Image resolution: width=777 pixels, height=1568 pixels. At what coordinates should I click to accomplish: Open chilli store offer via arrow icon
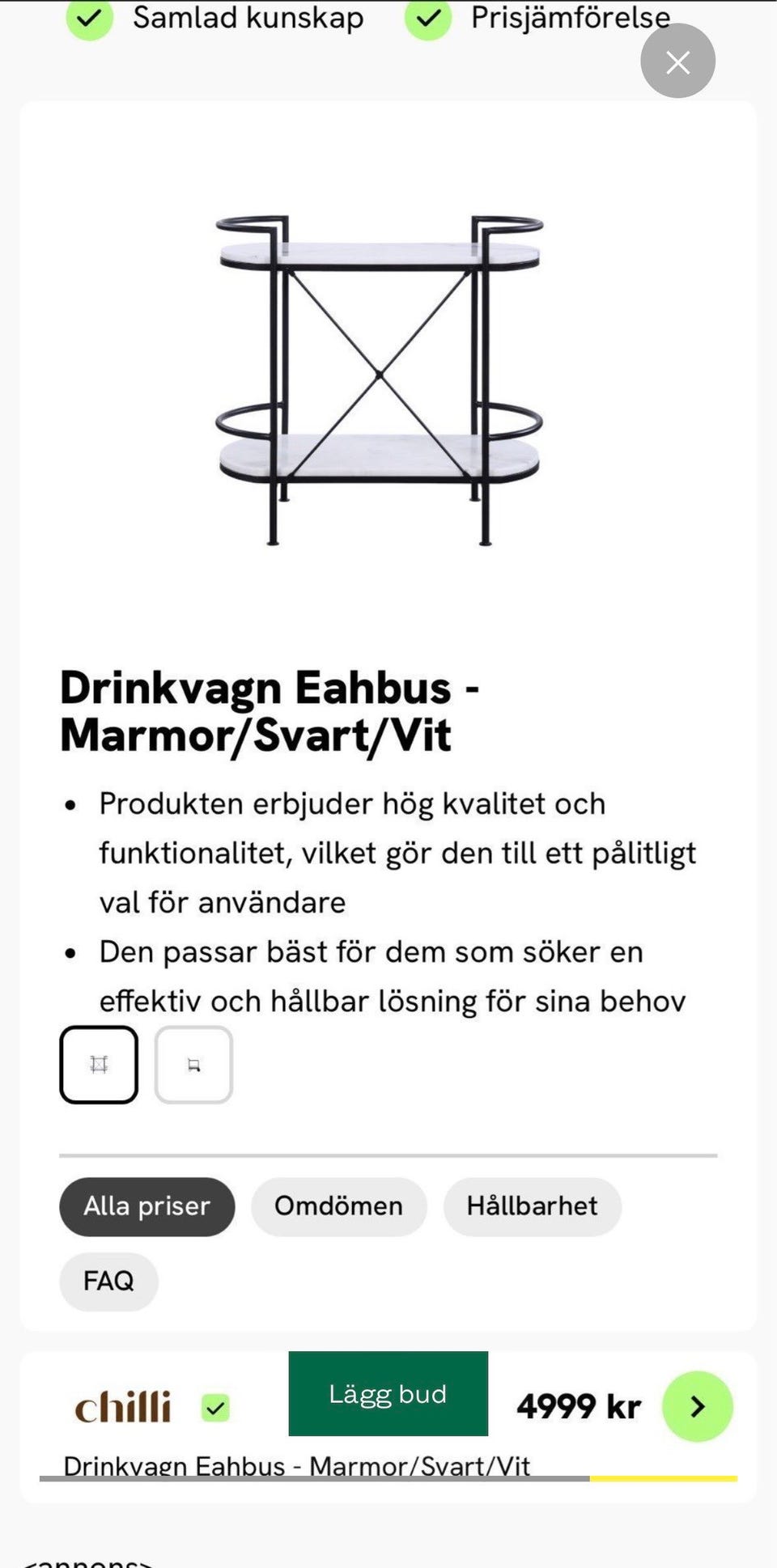pyautogui.click(x=697, y=1406)
